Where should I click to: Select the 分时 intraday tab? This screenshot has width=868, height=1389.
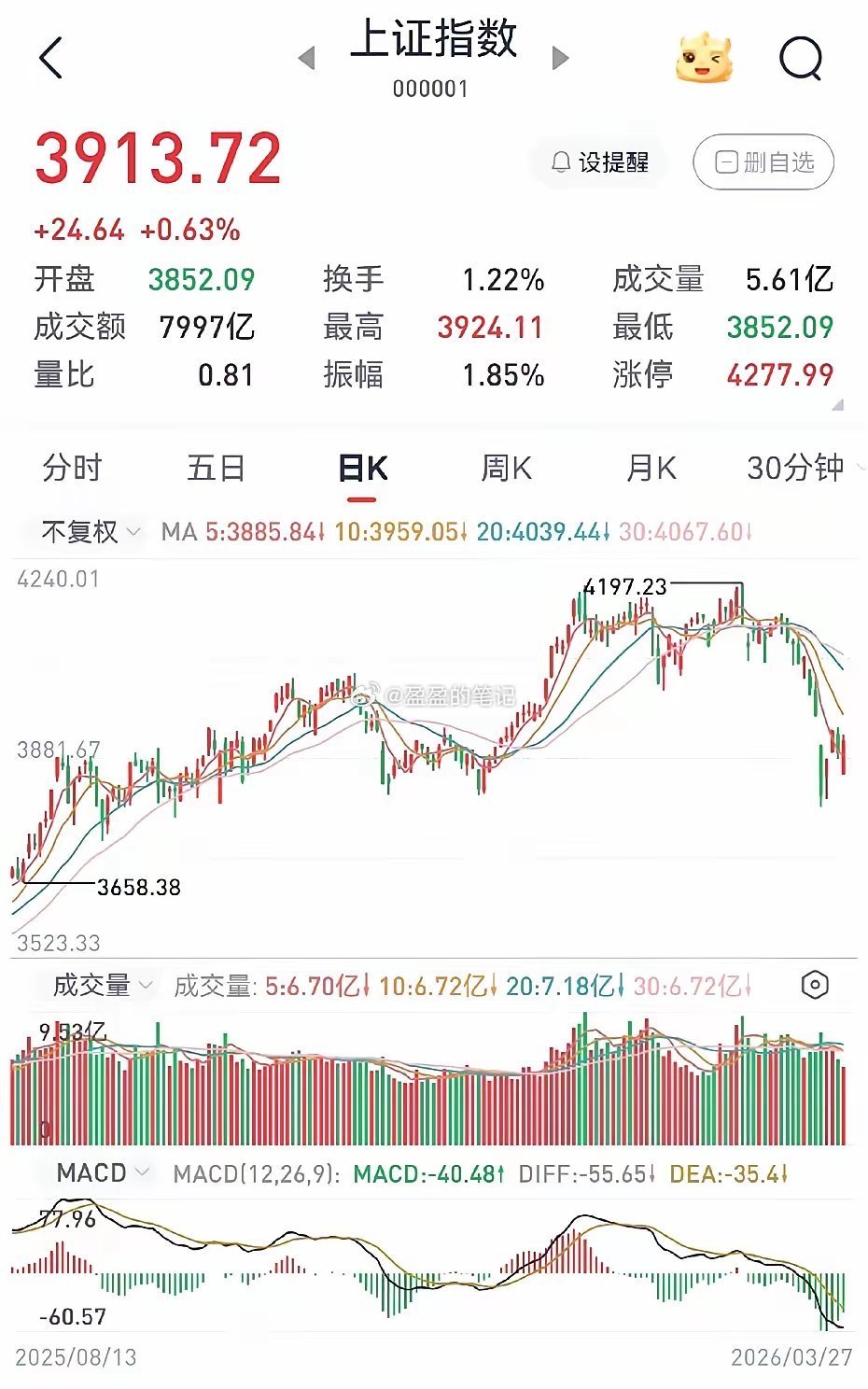pyautogui.click(x=75, y=469)
